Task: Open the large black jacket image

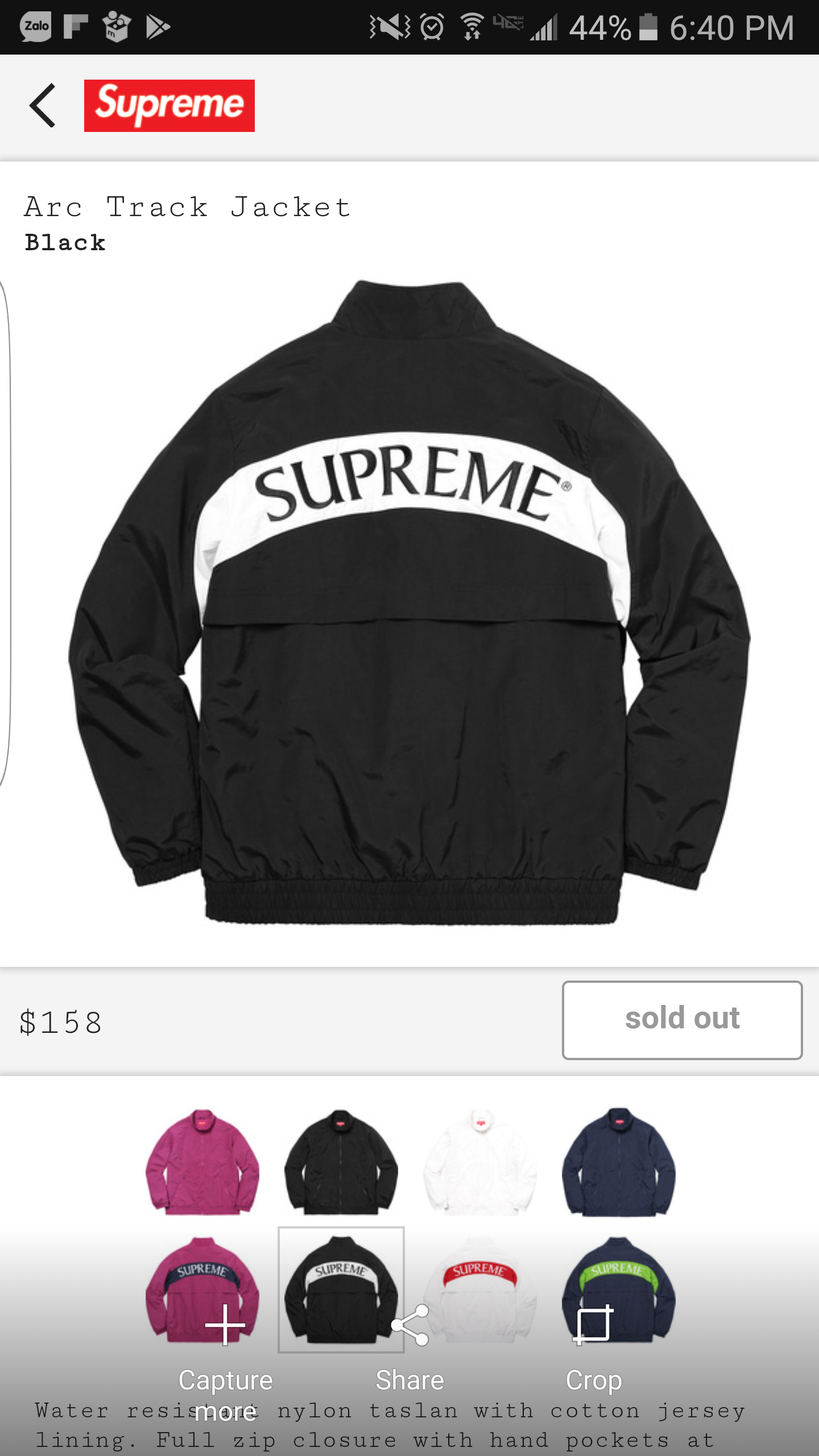Action: 409,603
